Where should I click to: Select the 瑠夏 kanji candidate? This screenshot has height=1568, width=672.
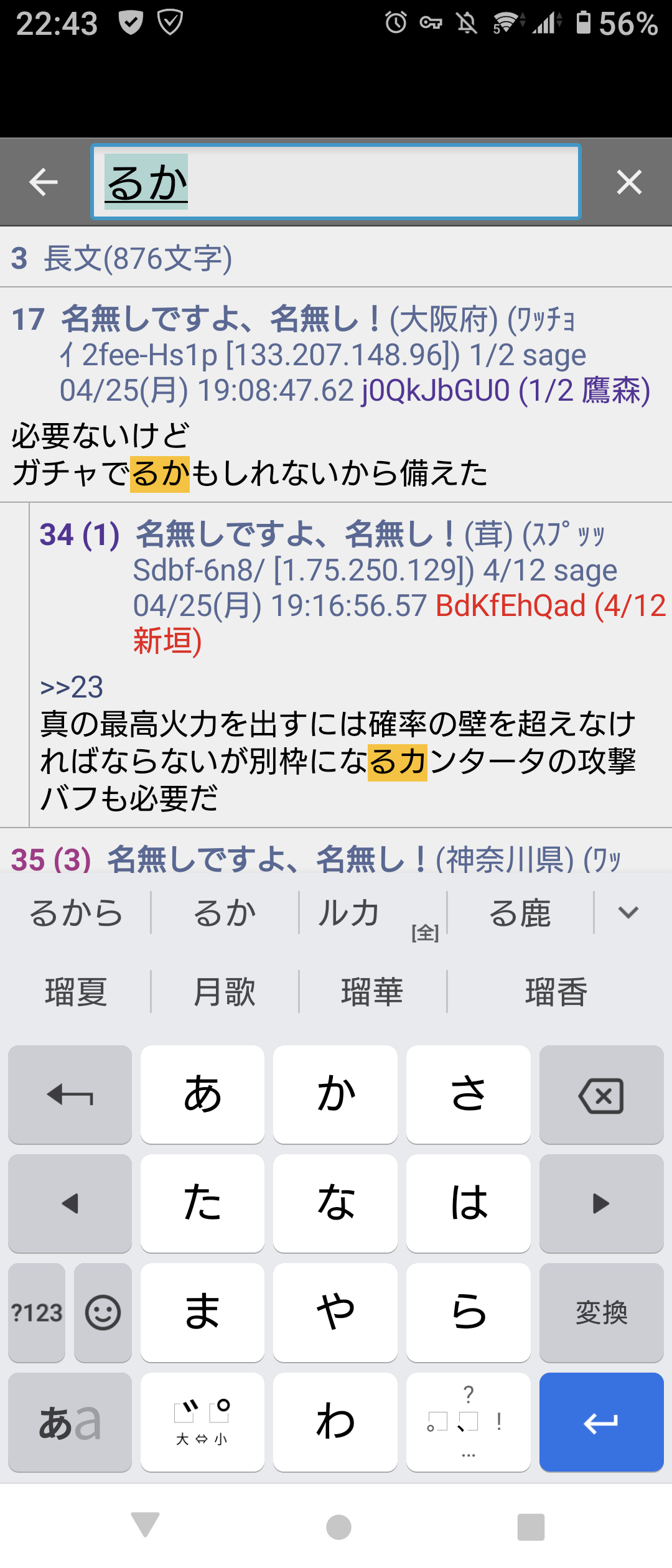coord(76,992)
